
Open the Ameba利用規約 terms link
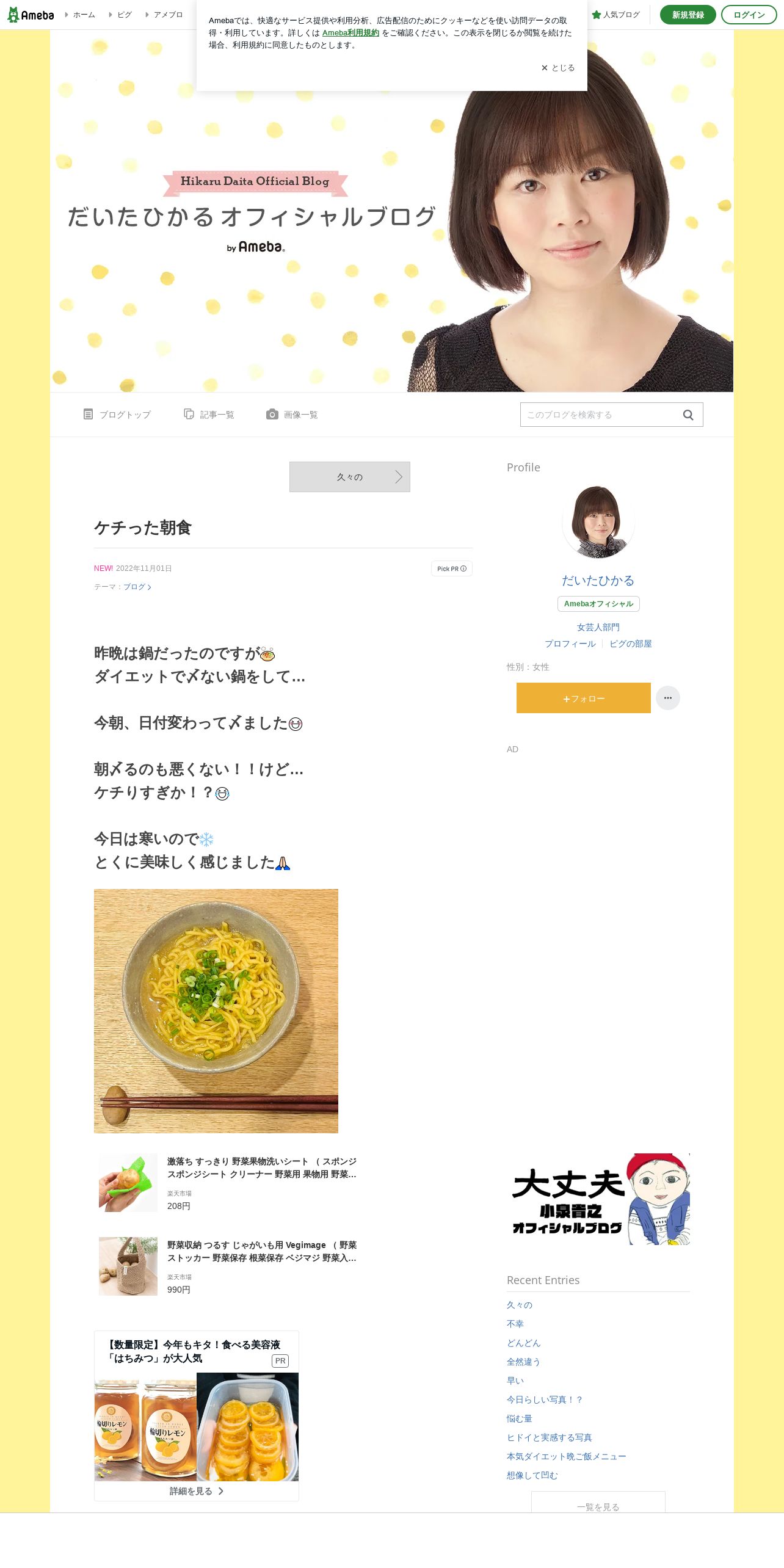click(x=350, y=33)
